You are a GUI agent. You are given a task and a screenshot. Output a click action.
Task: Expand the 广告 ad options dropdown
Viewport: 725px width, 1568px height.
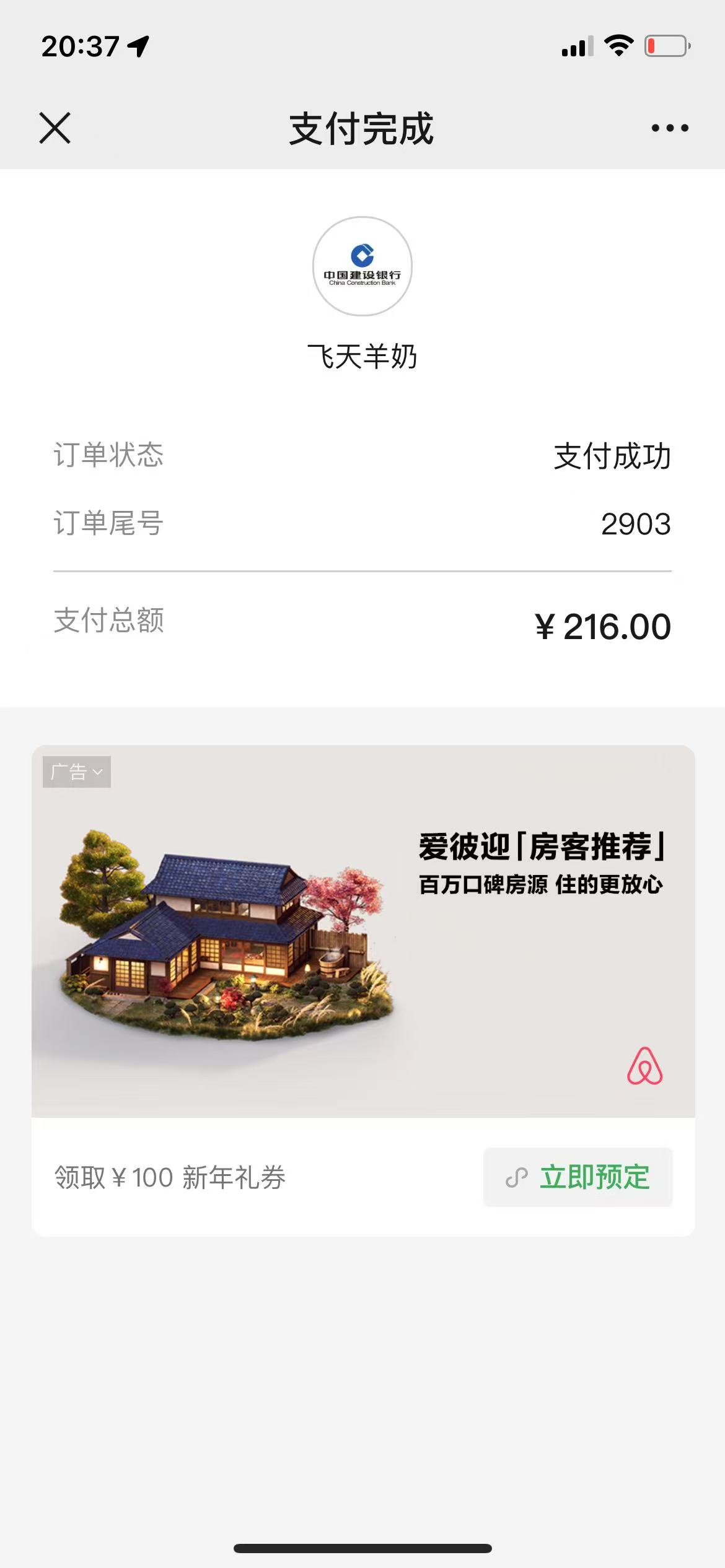click(77, 772)
